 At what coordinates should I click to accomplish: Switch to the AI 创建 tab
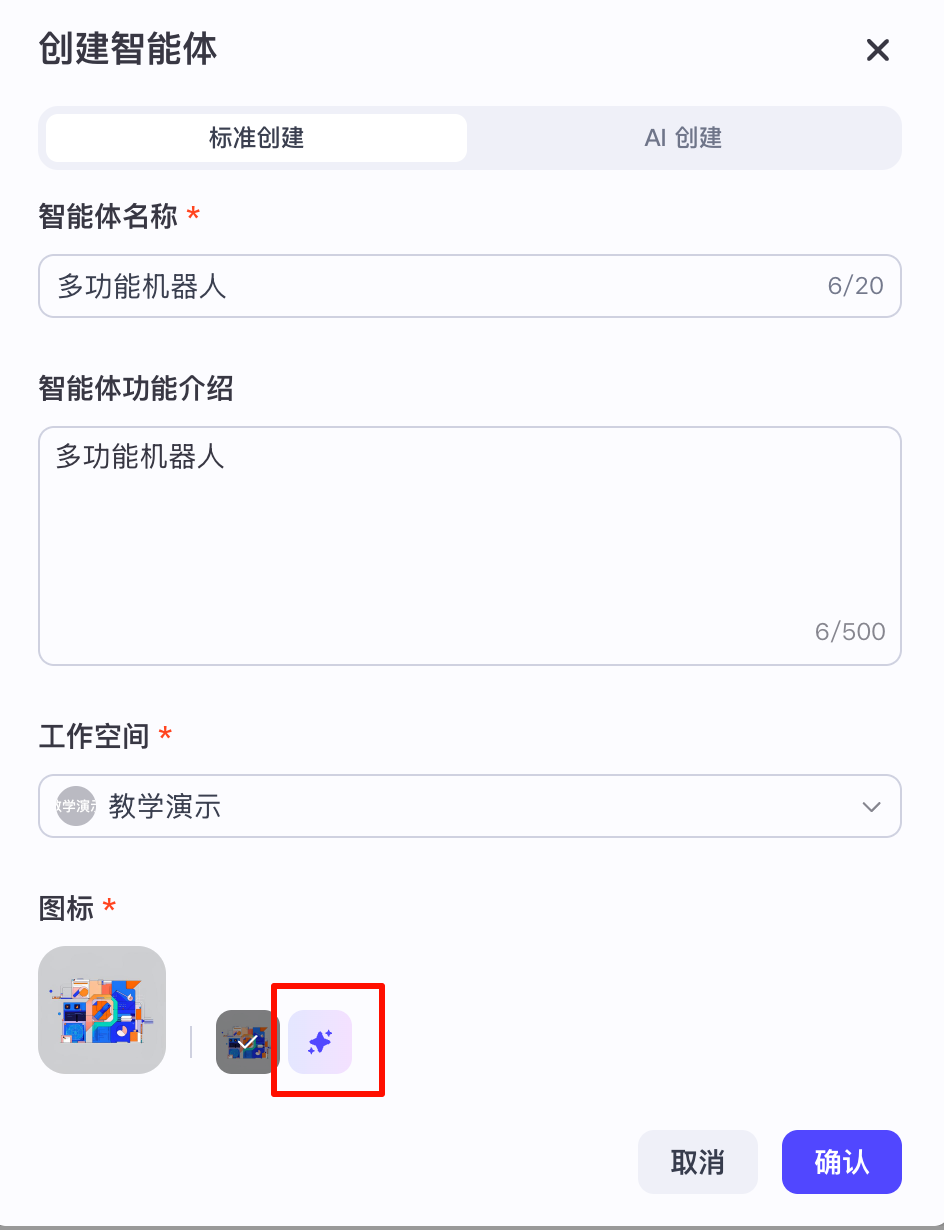point(683,138)
